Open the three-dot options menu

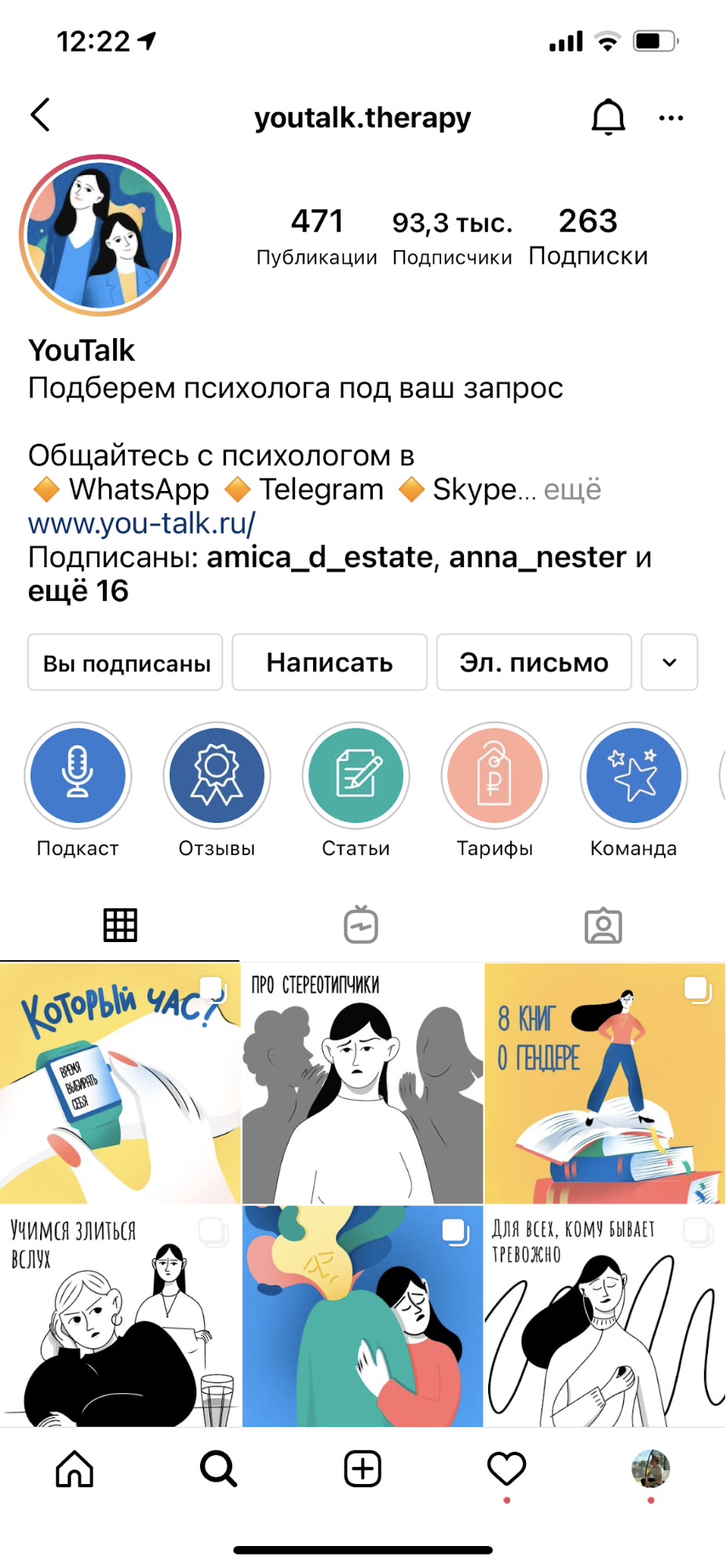tap(670, 118)
